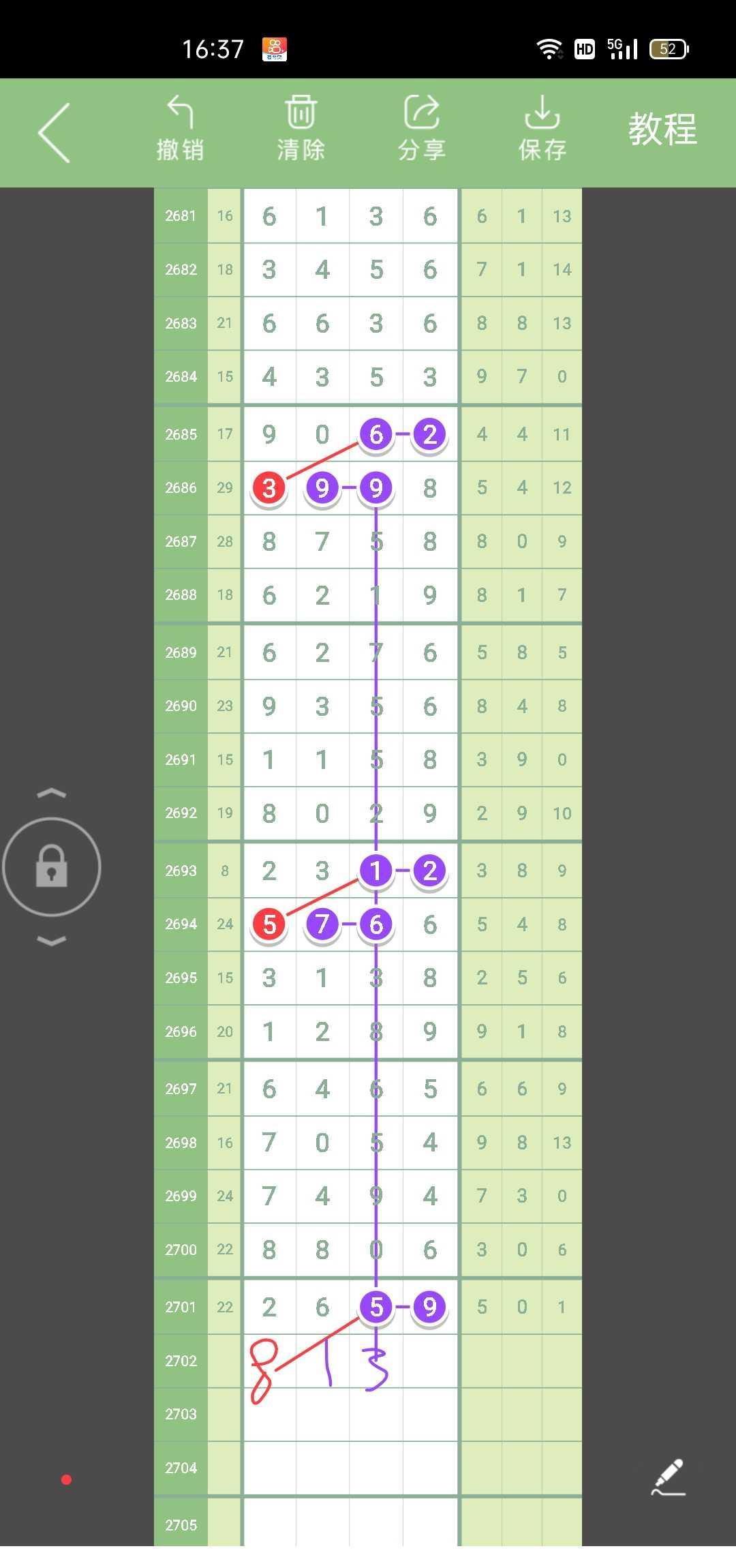This screenshot has height=1568, width=736.
Task: Tap the down chevron below the lock
Action: [52, 941]
